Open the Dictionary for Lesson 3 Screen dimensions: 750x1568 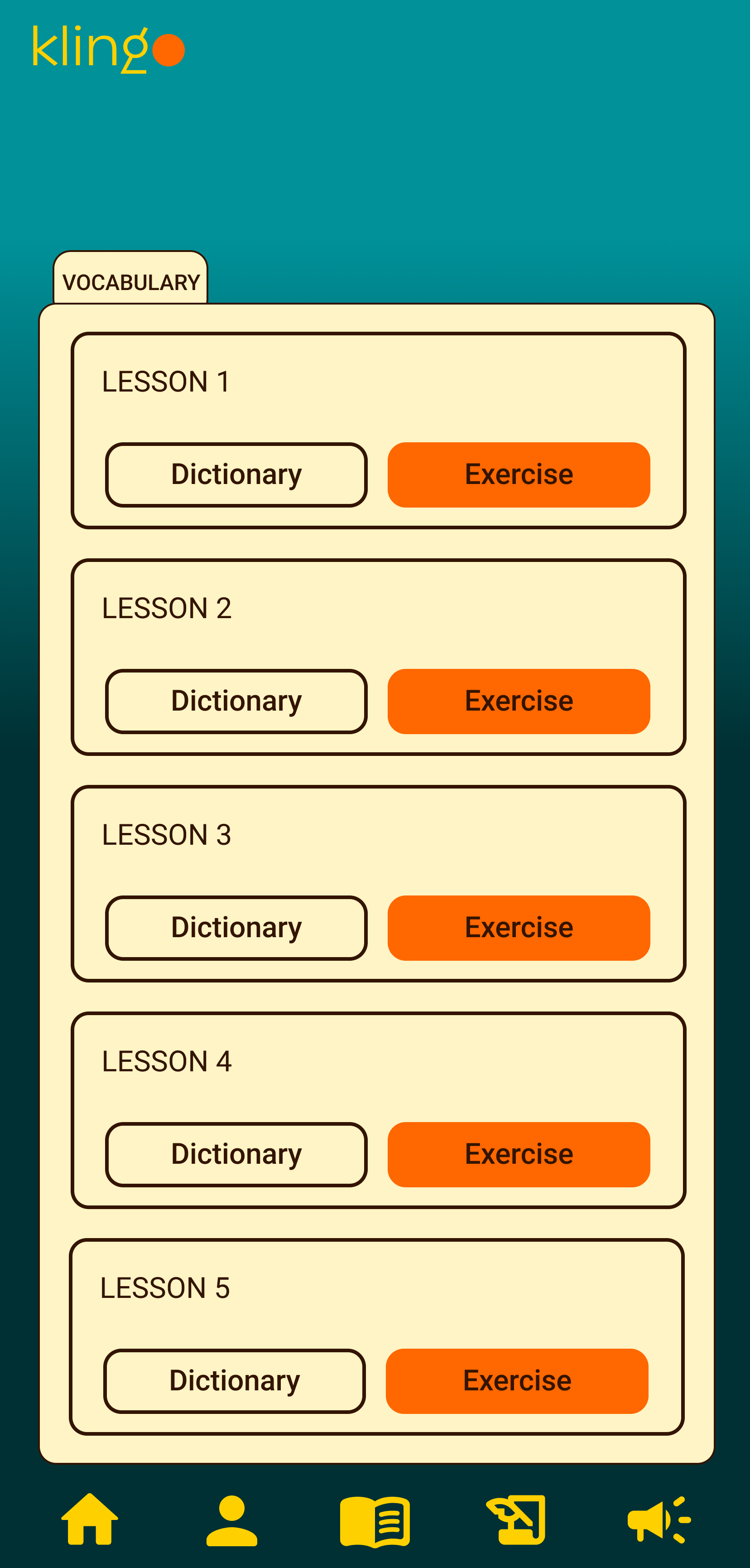coord(236,928)
